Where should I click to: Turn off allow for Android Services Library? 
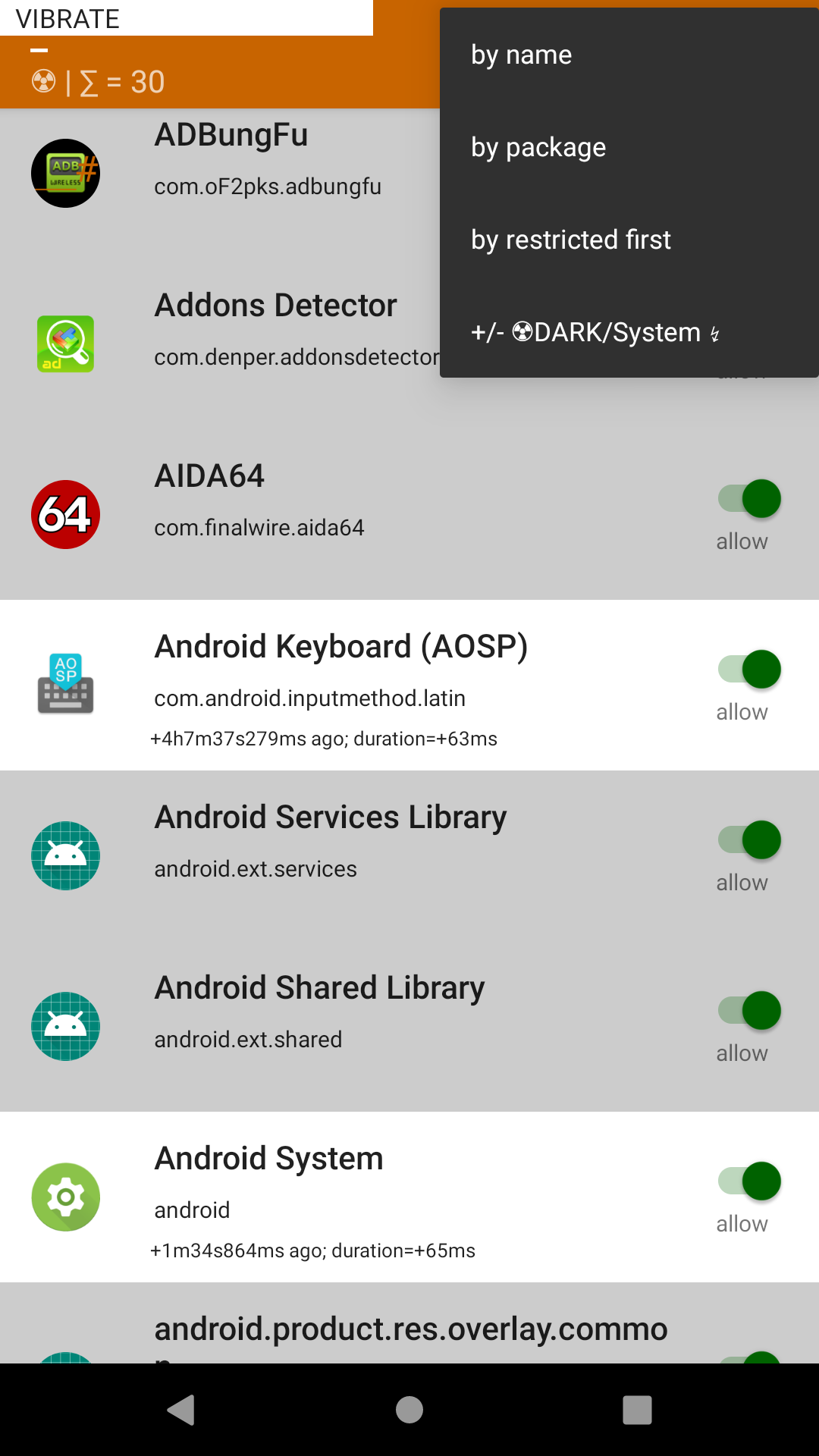[x=750, y=840]
